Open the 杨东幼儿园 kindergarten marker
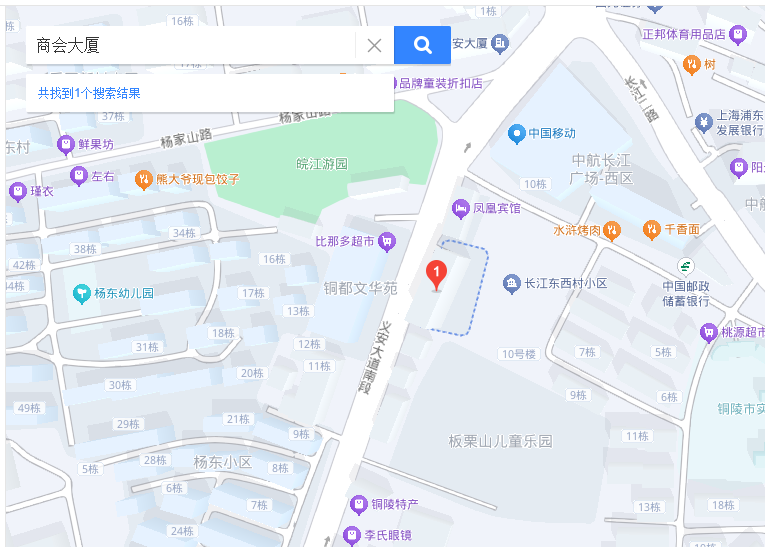The width and height of the screenshot is (765, 547). click(82, 293)
